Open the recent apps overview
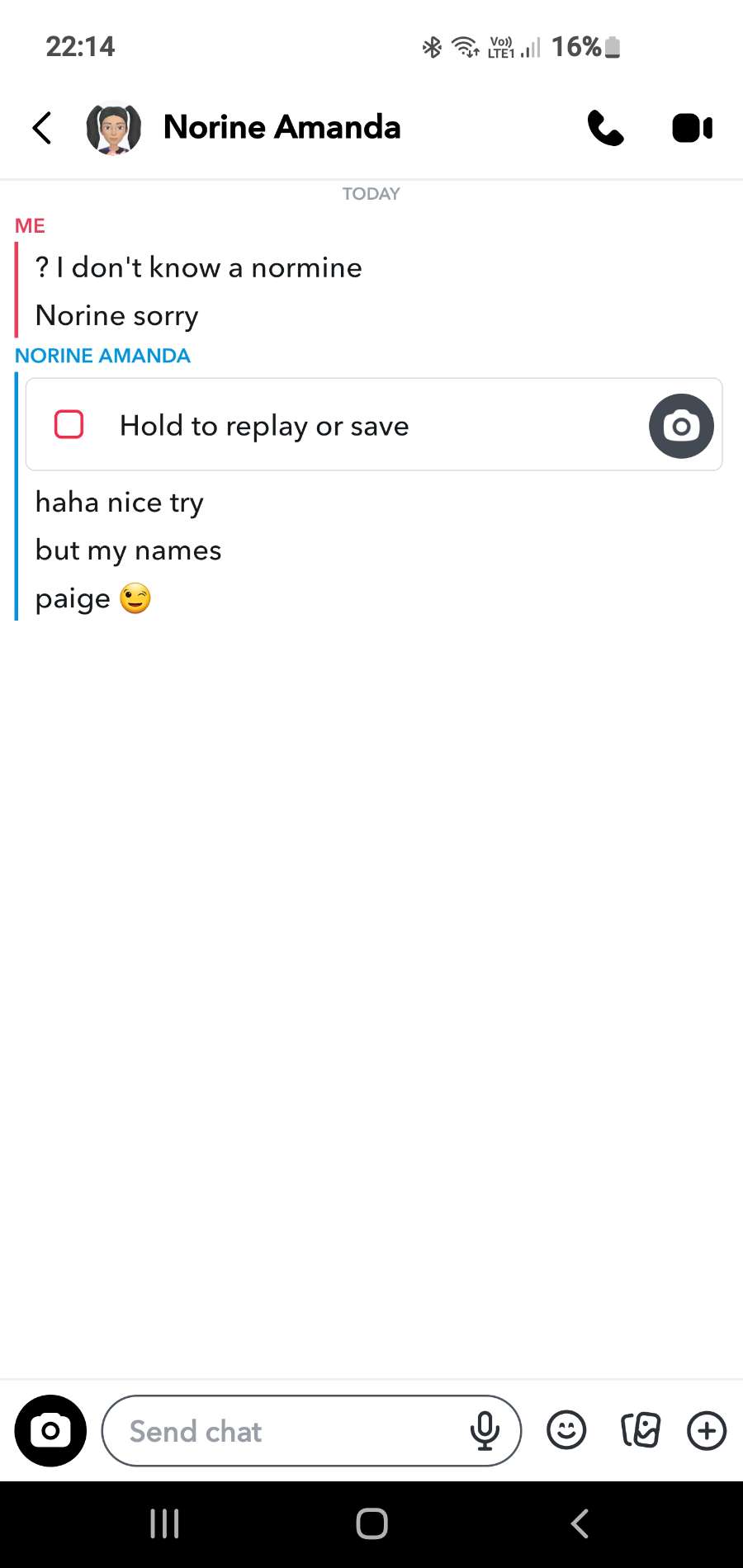The width and height of the screenshot is (743, 1568). click(x=164, y=1523)
